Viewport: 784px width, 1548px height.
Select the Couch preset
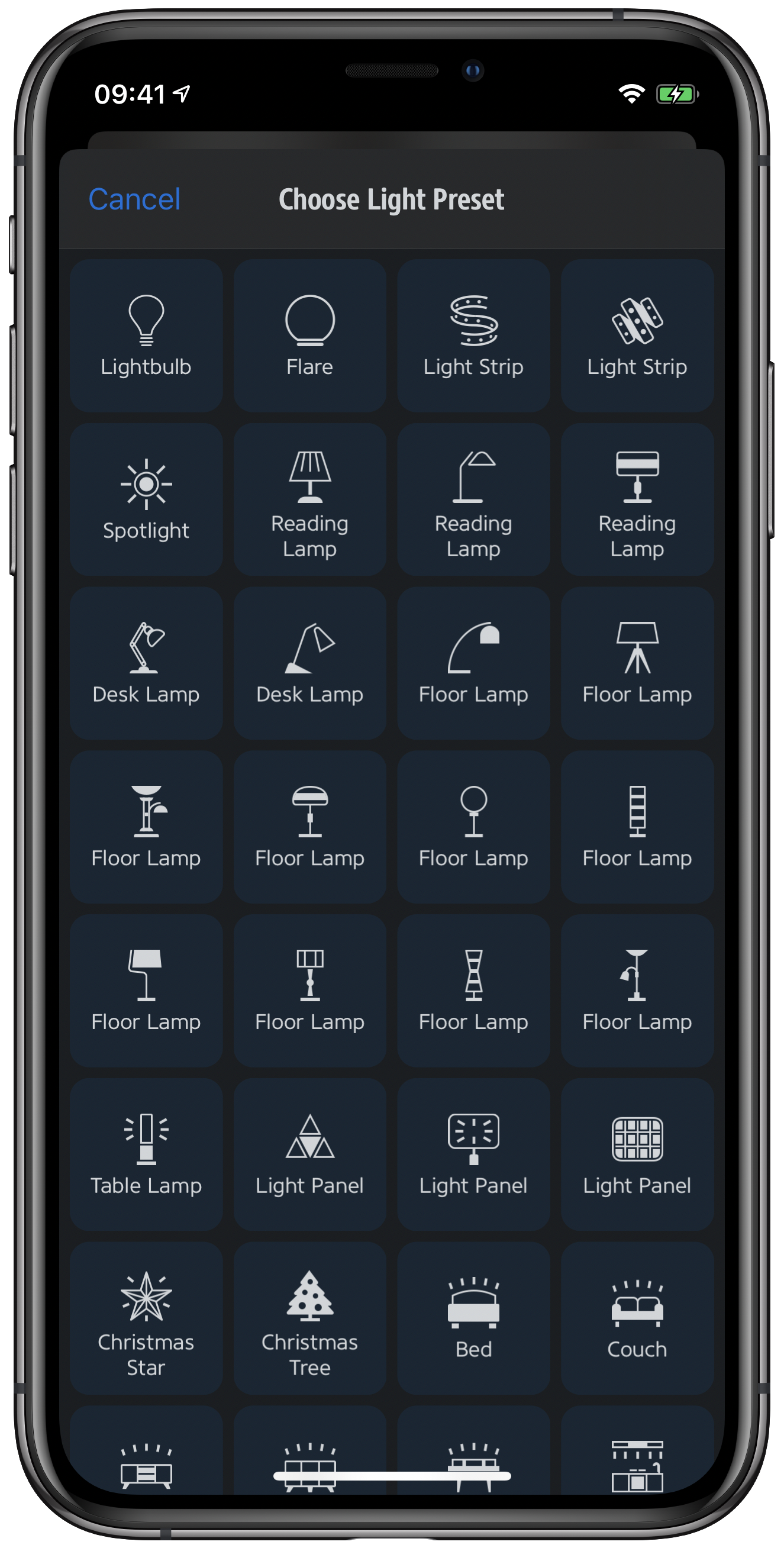point(637,1318)
